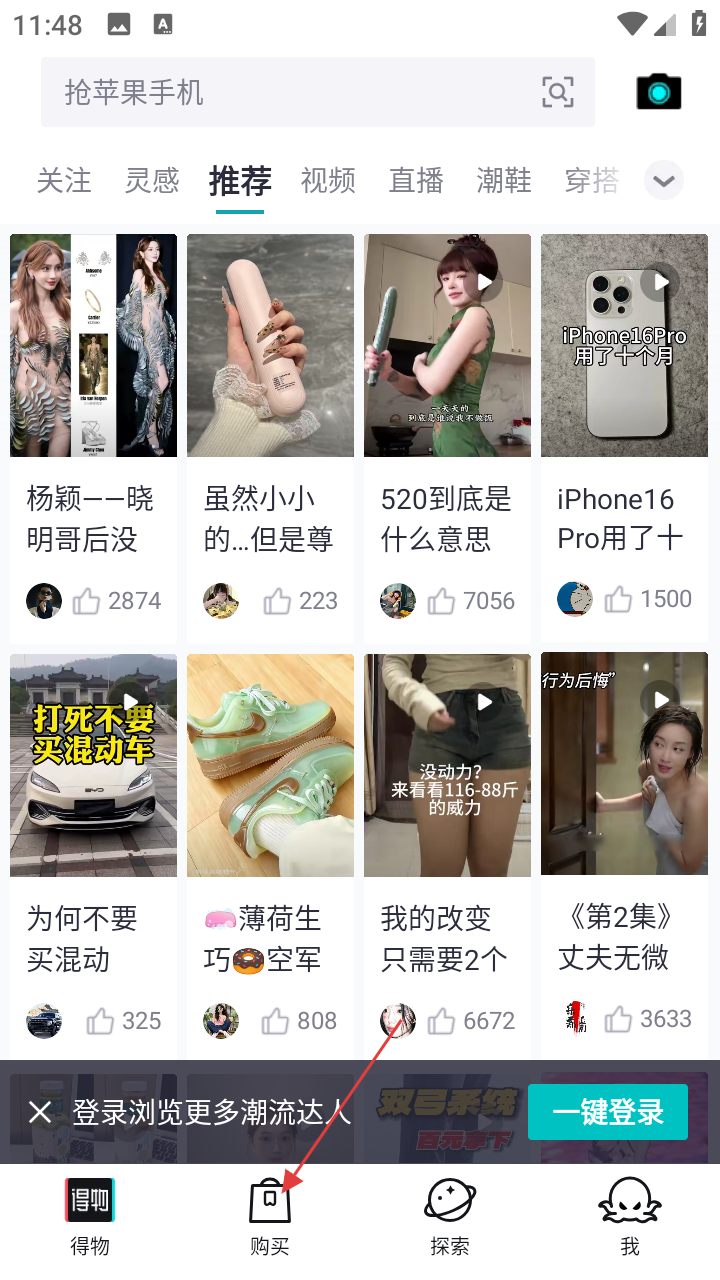Expand the category tabs dropdown arrow
The image size is (720, 1280).
coord(664,181)
